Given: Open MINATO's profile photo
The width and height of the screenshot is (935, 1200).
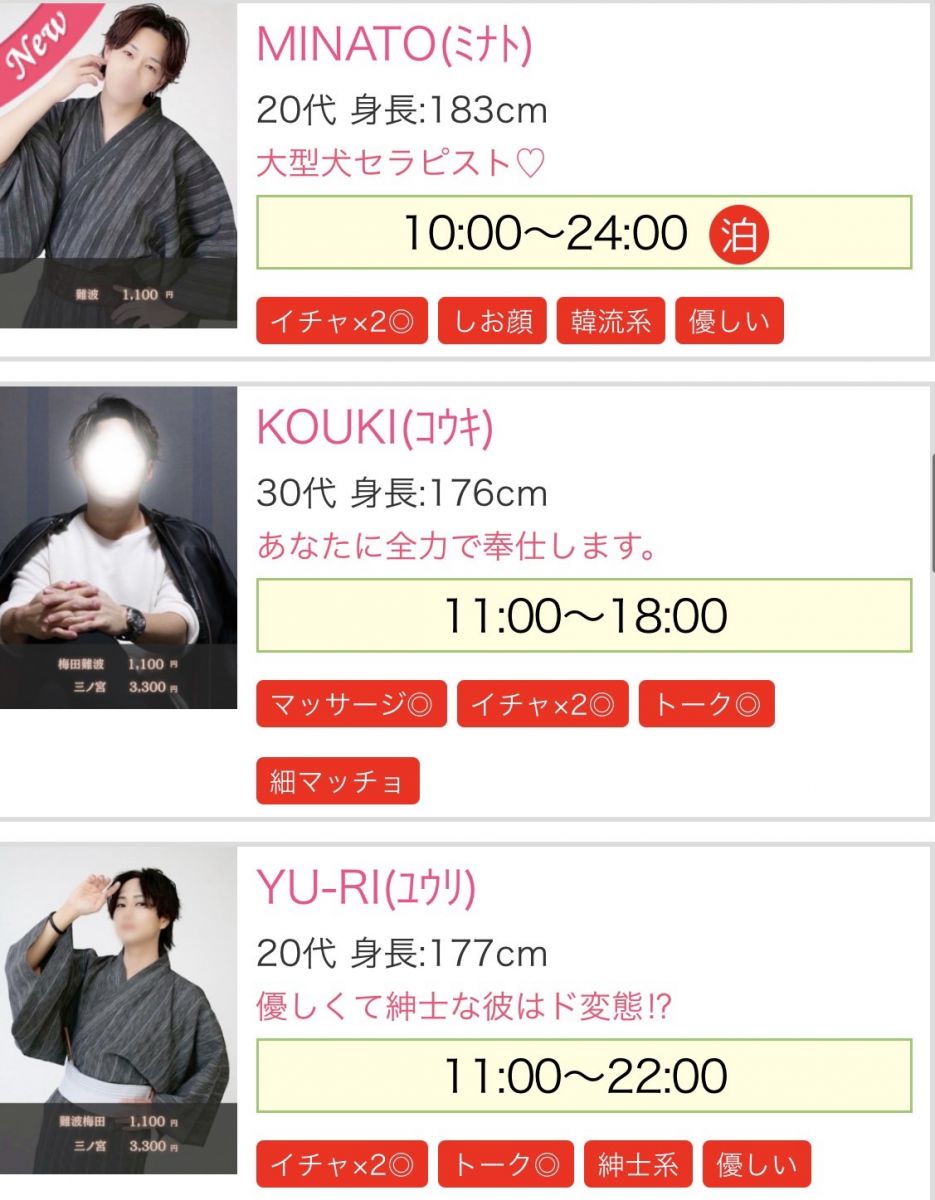Looking at the screenshot, I should (x=118, y=165).
